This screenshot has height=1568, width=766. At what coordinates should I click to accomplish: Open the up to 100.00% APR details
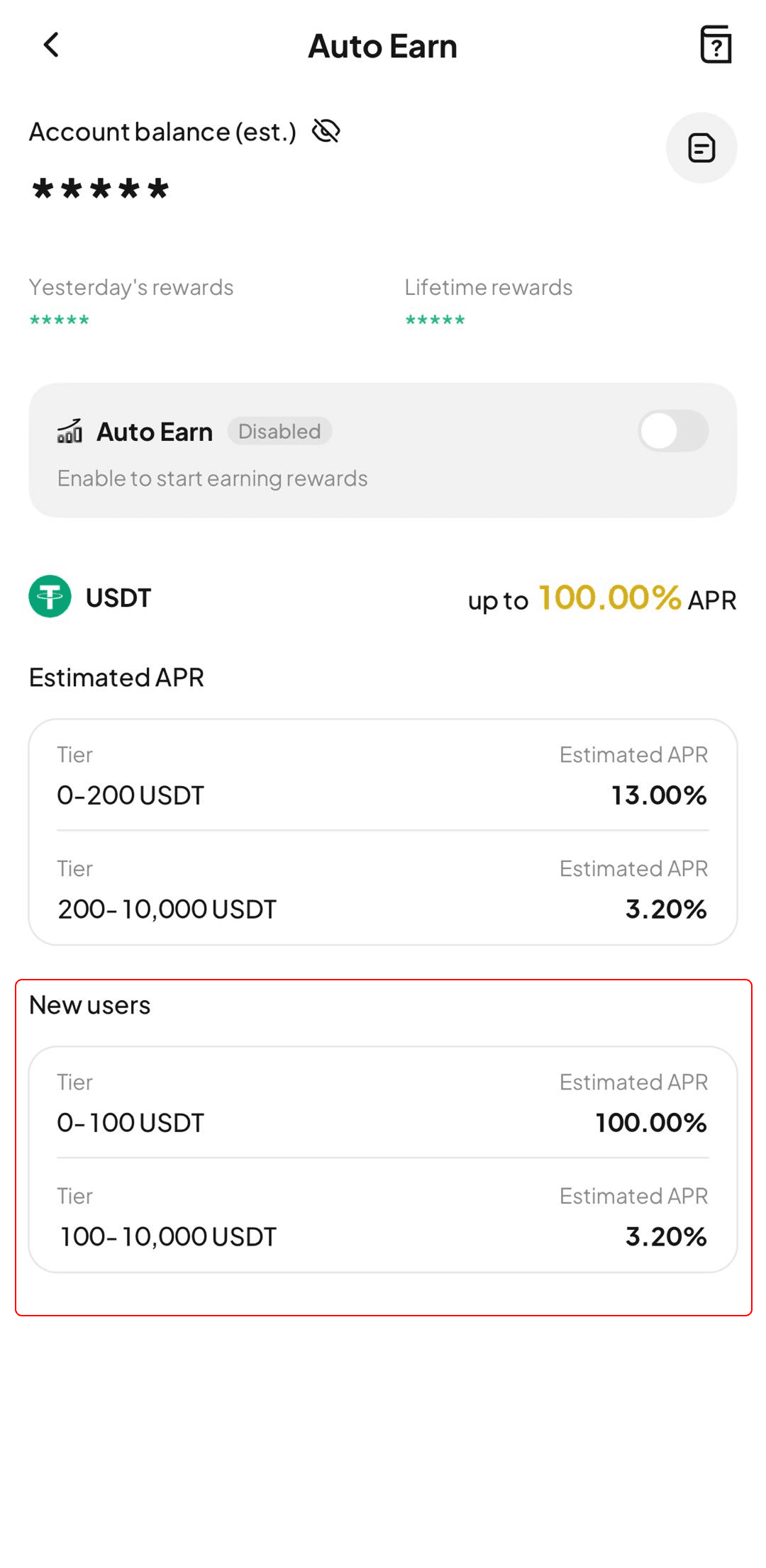tap(602, 599)
